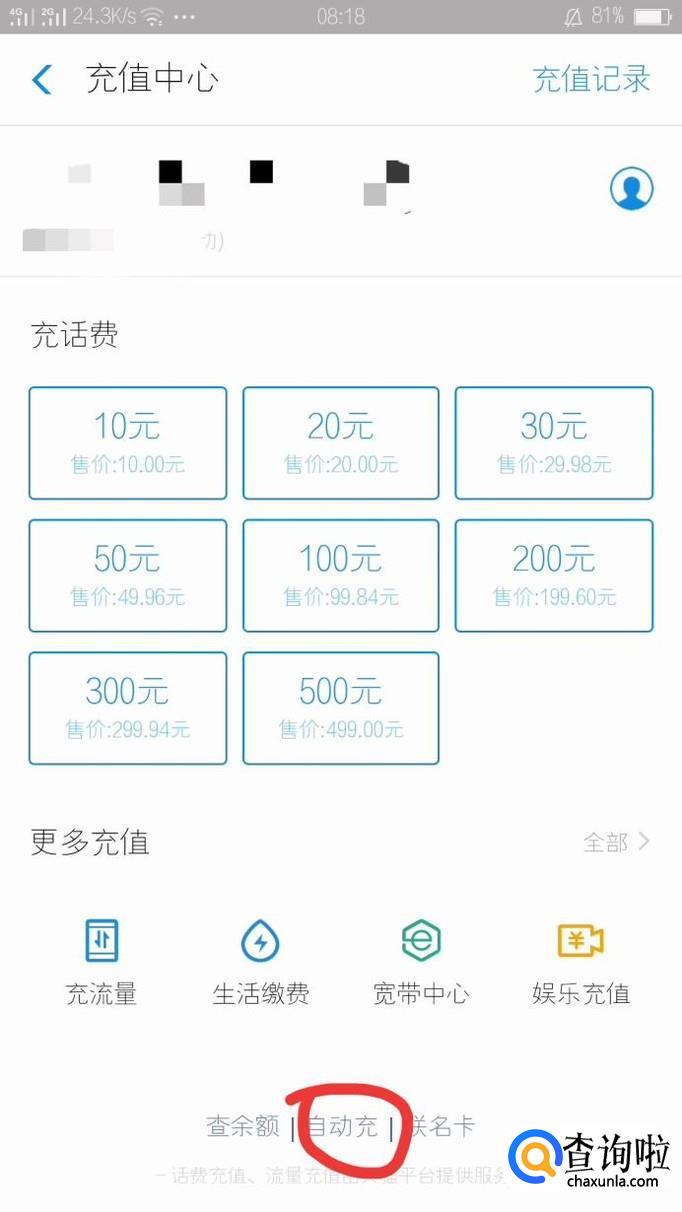
Task: Open 充流量 data recharge
Action: pyautogui.click(x=101, y=962)
